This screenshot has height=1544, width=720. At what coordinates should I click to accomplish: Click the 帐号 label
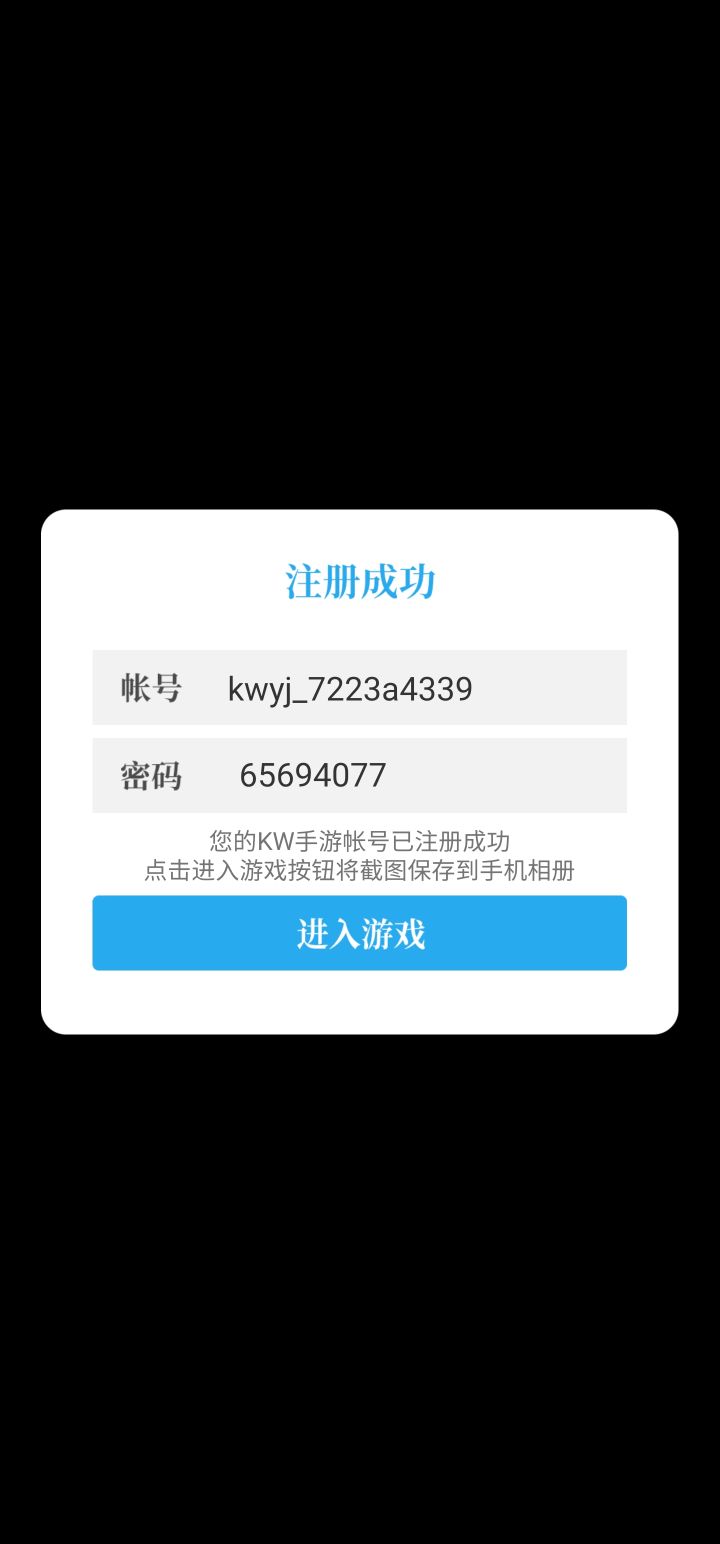click(150, 687)
